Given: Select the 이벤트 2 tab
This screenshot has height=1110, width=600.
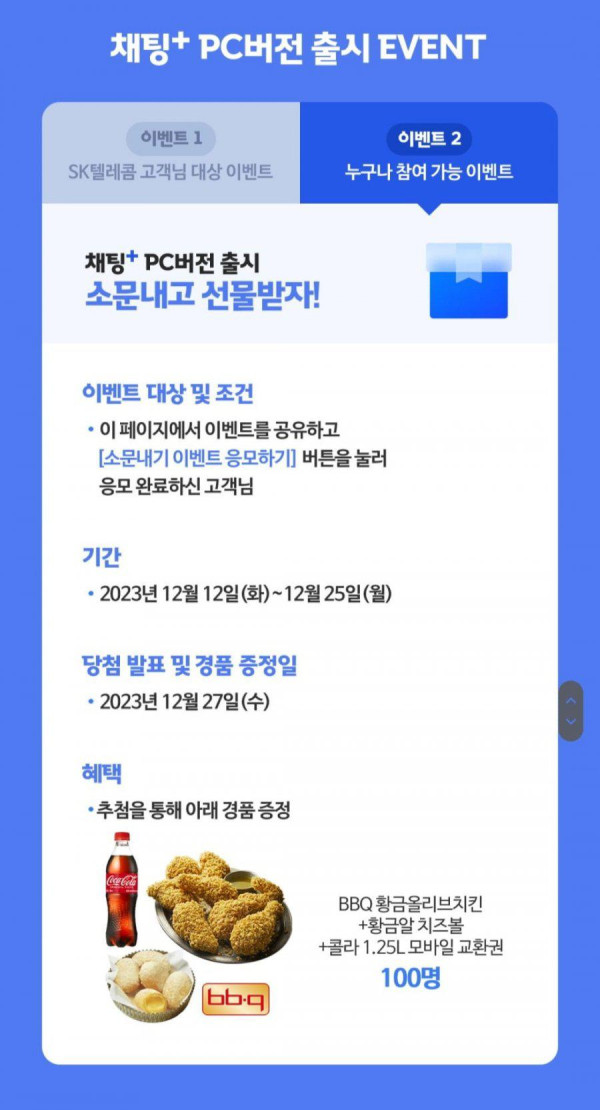Looking at the screenshot, I should 429,153.
